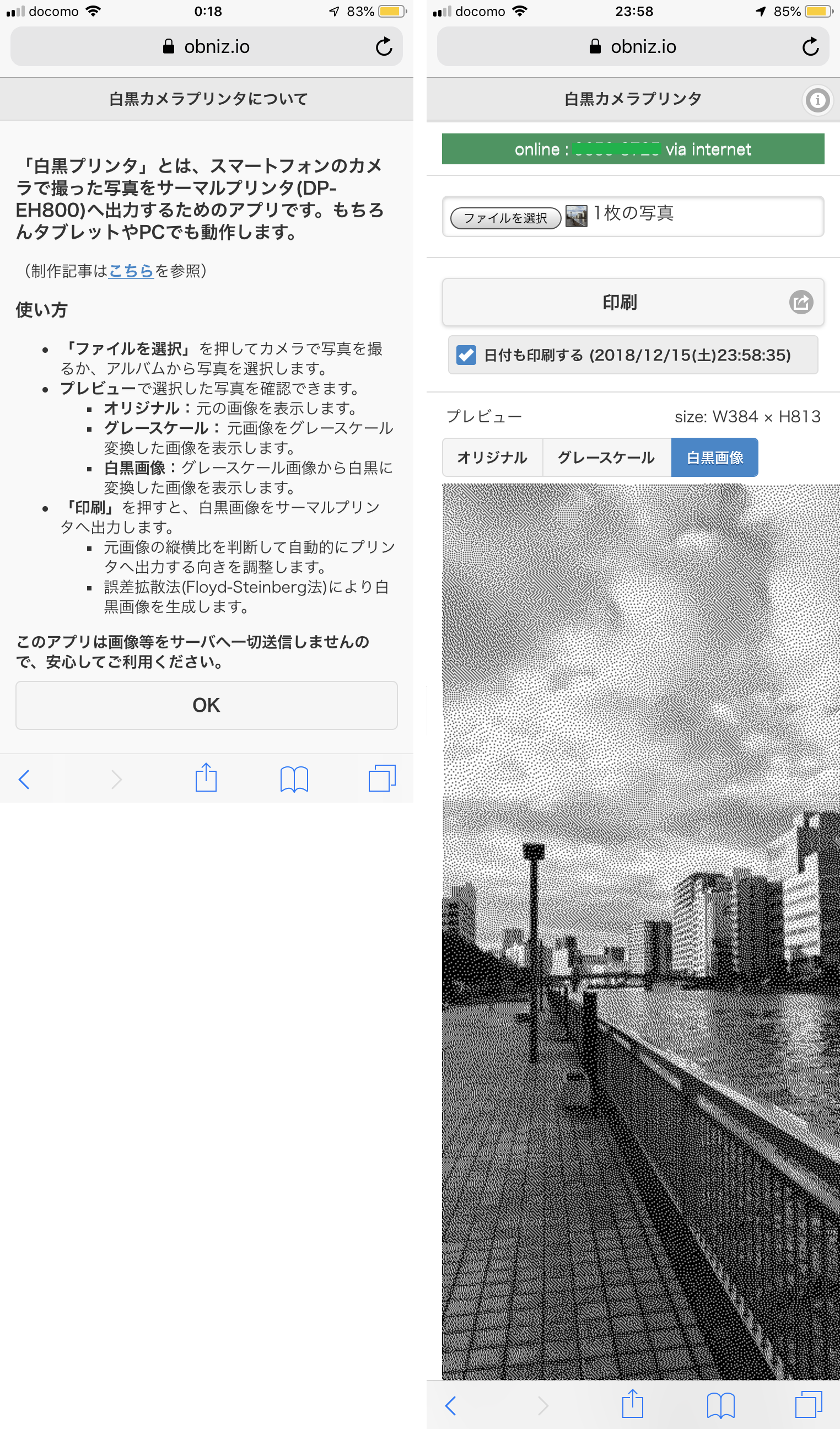Open Safari share sheet below the OK button

coord(206,778)
